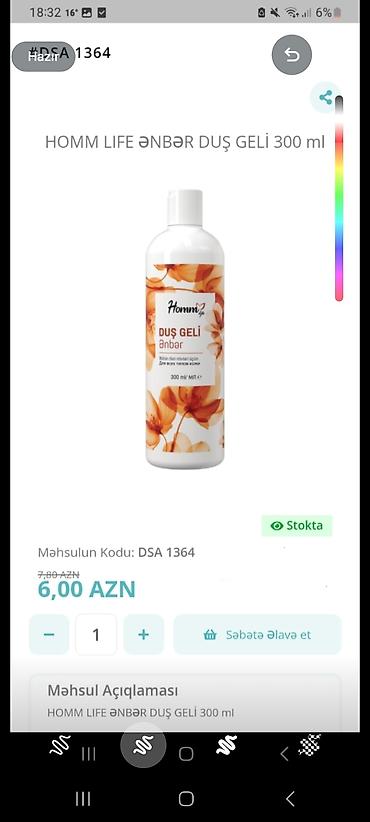Pick a color on the rainbow slider

[x=339, y=199]
